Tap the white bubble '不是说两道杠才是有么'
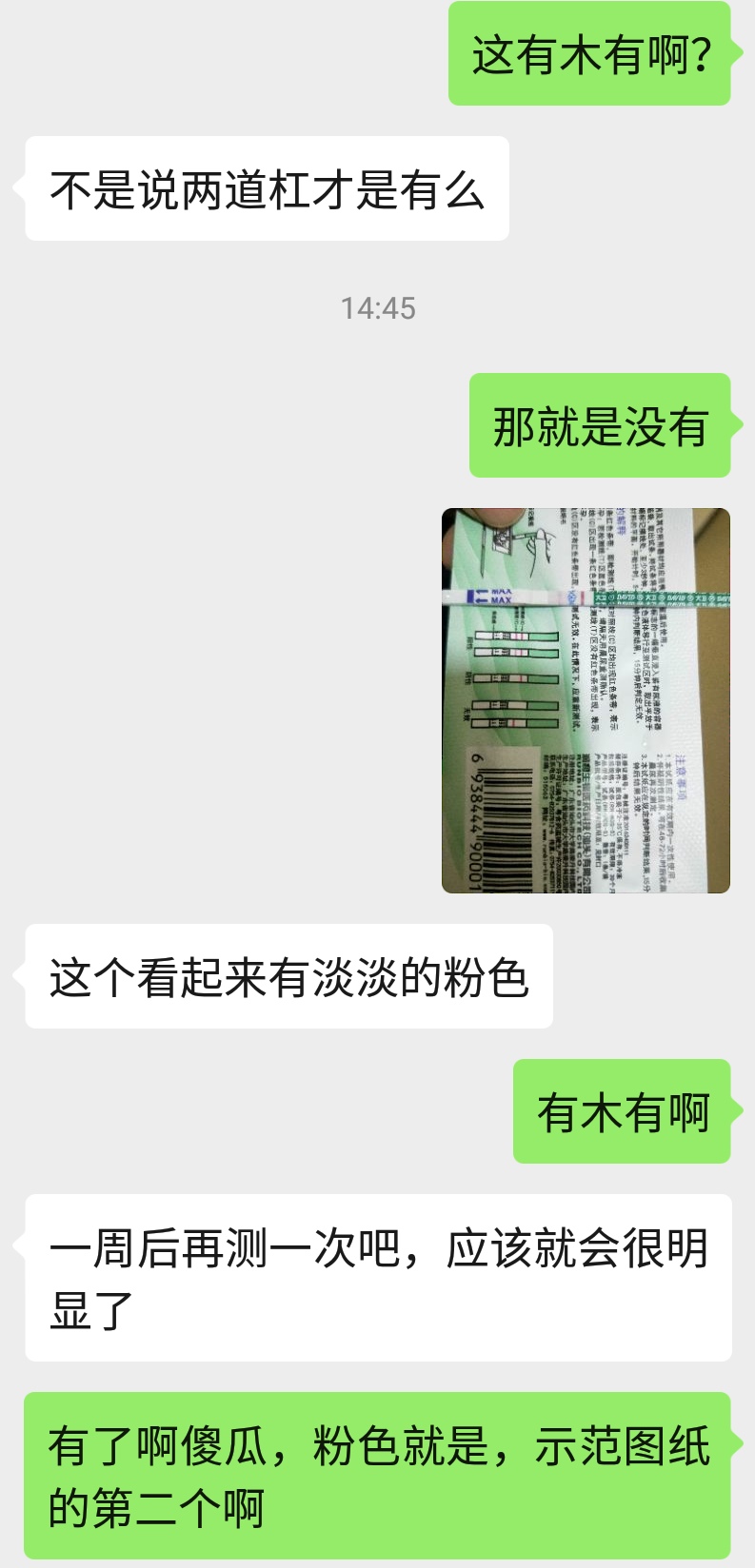The width and height of the screenshot is (755, 1568). click(x=267, y=190)
